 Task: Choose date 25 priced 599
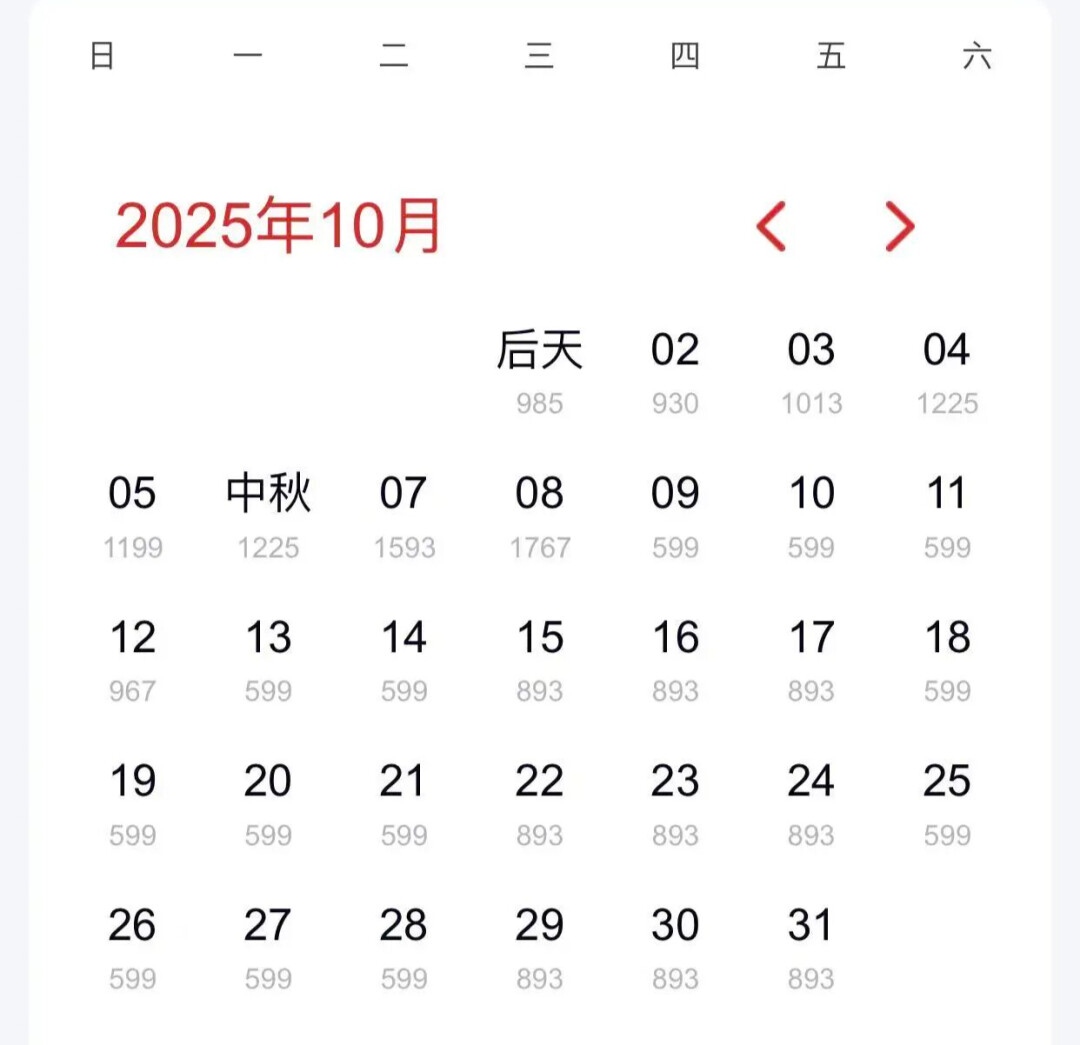pos(946,802)
